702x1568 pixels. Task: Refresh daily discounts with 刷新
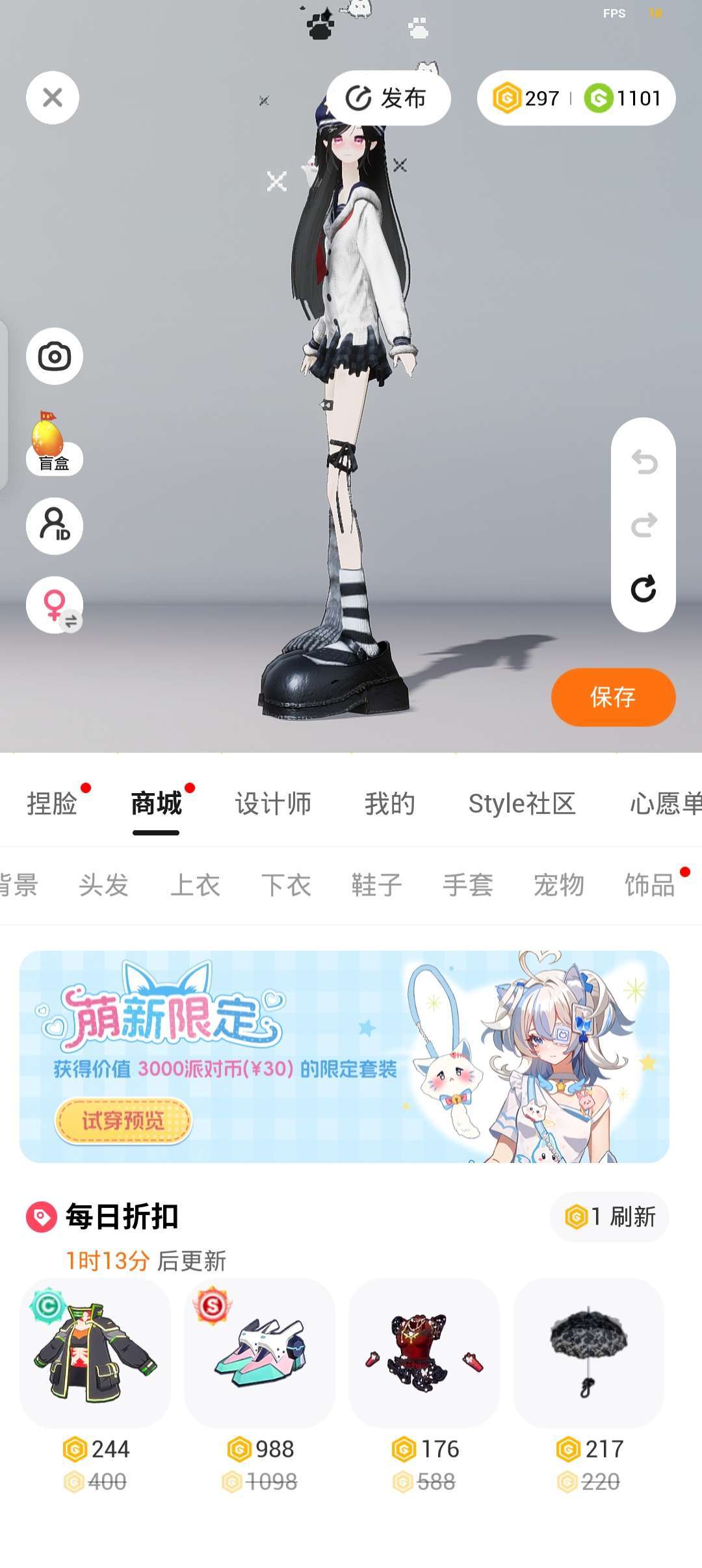click(610, 1216)
